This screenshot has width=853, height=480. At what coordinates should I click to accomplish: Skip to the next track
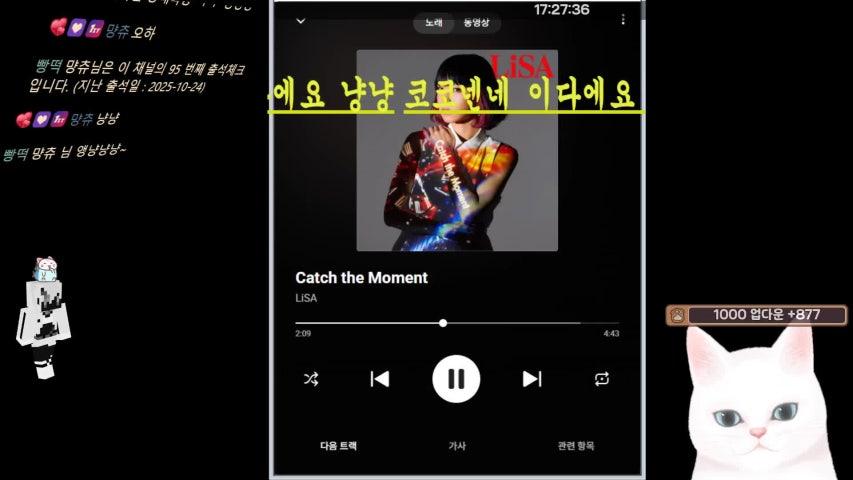532,379
